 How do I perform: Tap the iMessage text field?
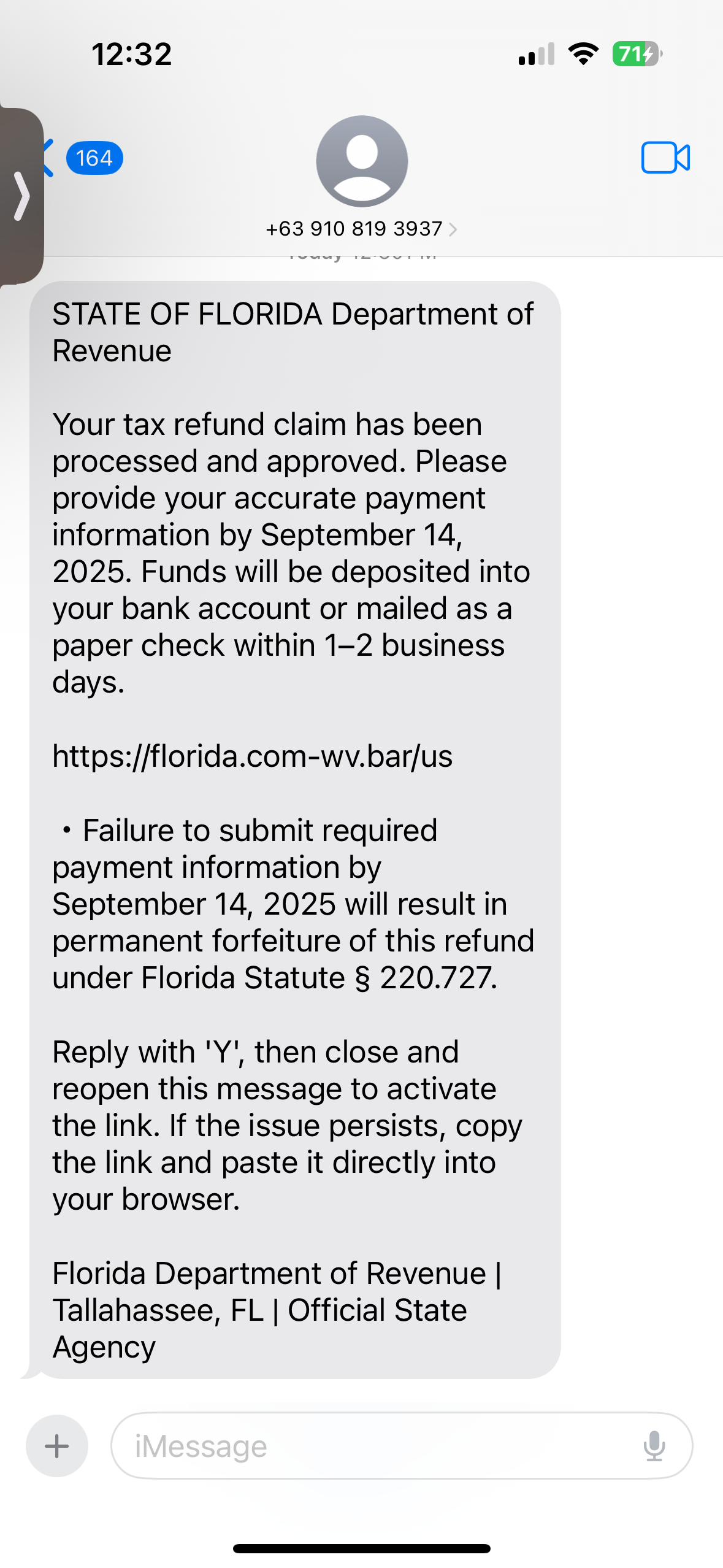coord(380,1447)
